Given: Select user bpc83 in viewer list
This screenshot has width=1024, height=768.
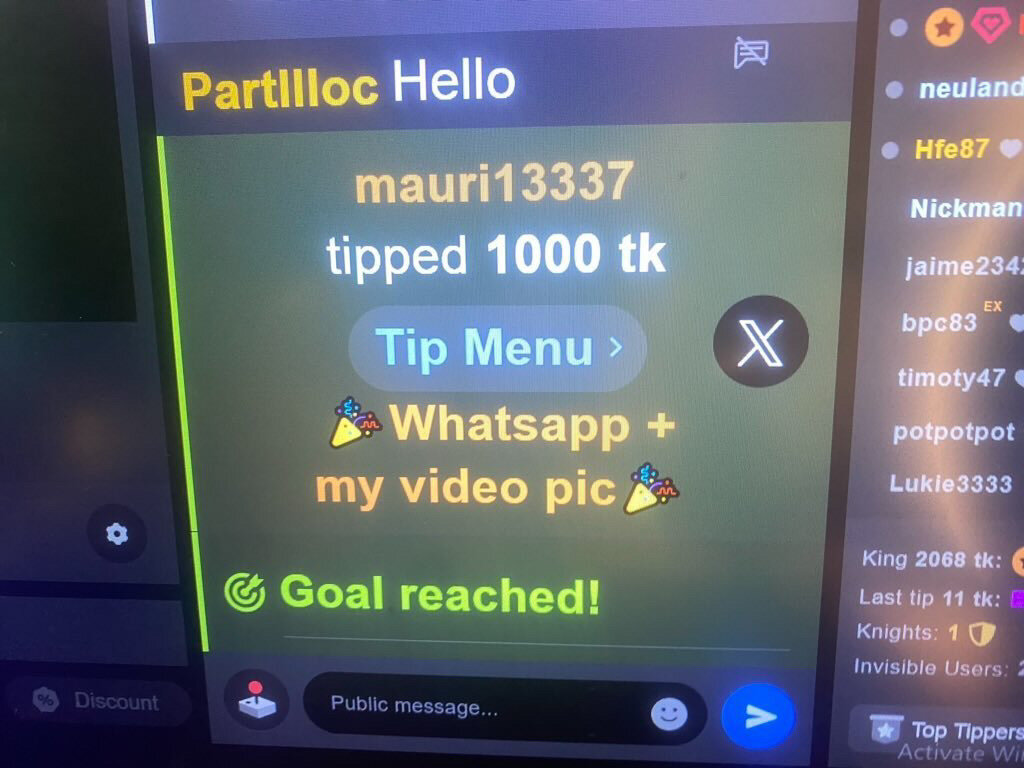Looking at the screenshot, I should [x=938, y=323].
